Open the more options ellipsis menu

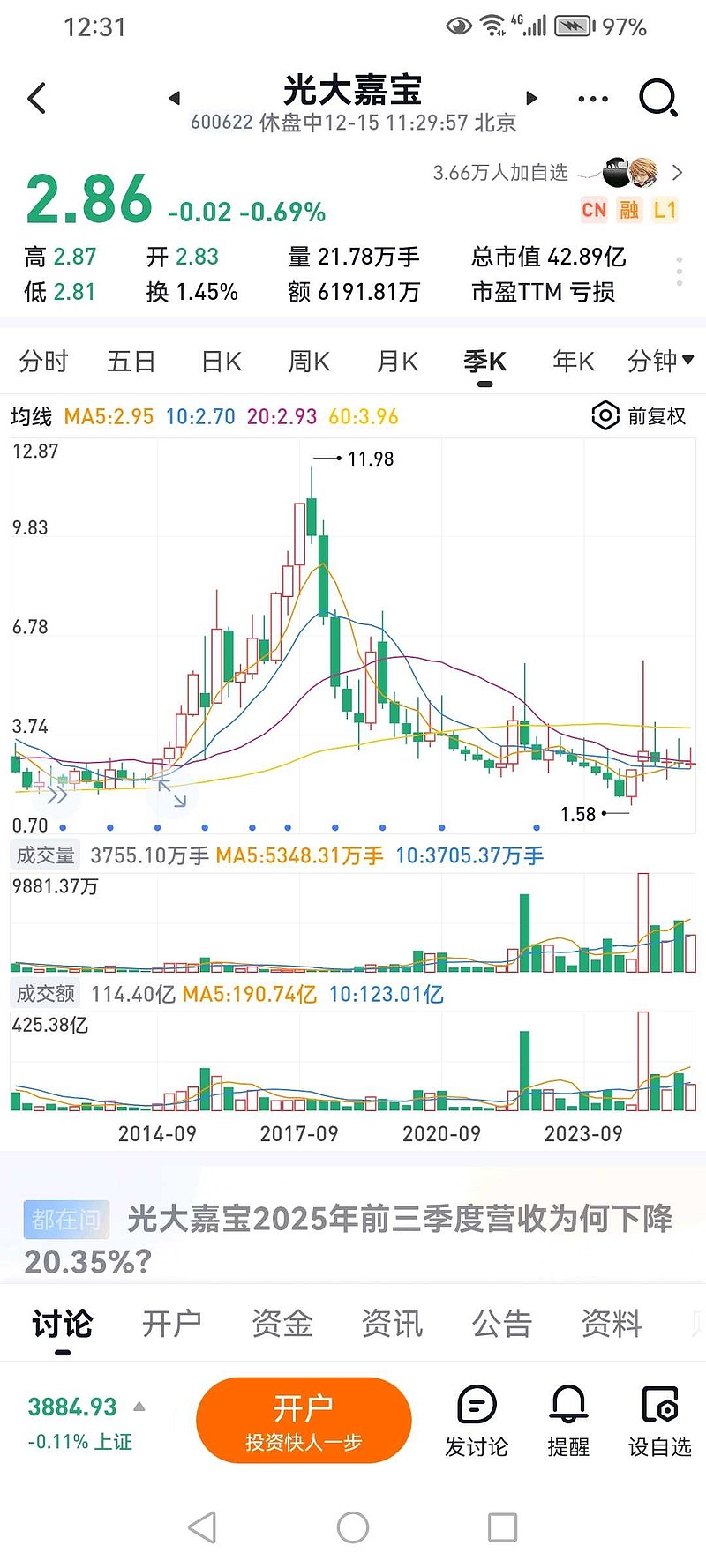(x=593, y=98)
